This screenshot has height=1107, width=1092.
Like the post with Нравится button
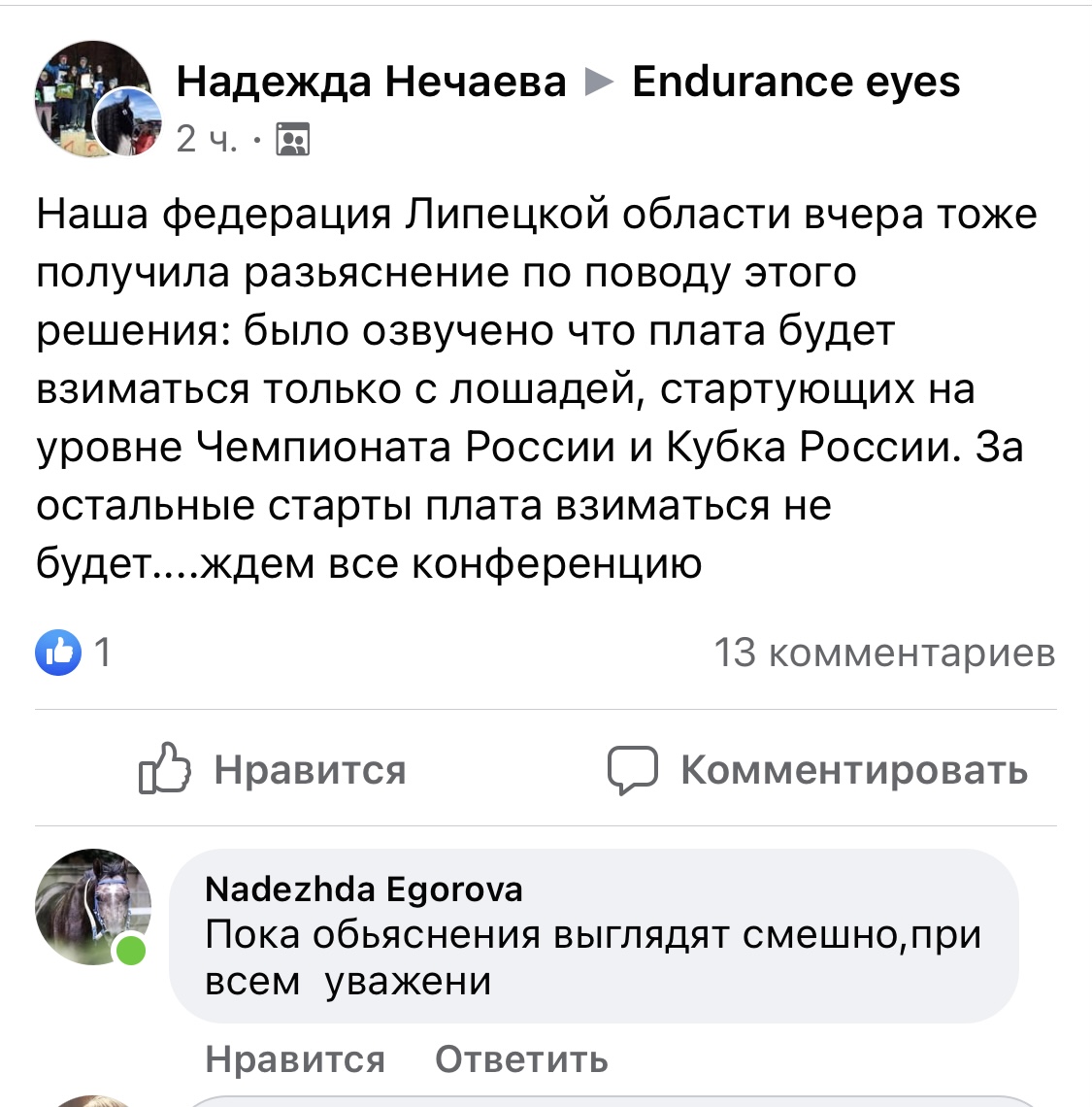(273, 770)
